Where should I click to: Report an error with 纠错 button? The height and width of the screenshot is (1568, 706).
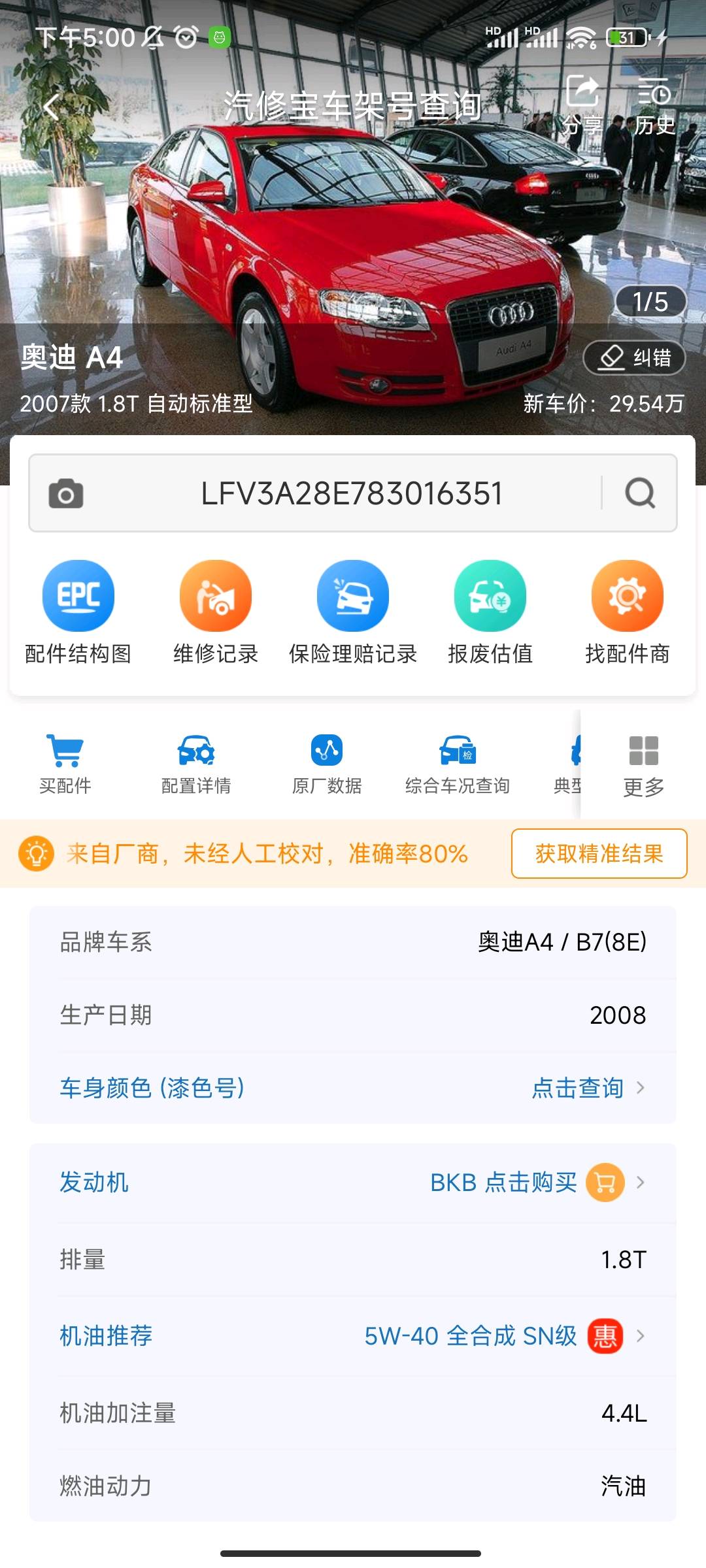[x=634, y=358]
